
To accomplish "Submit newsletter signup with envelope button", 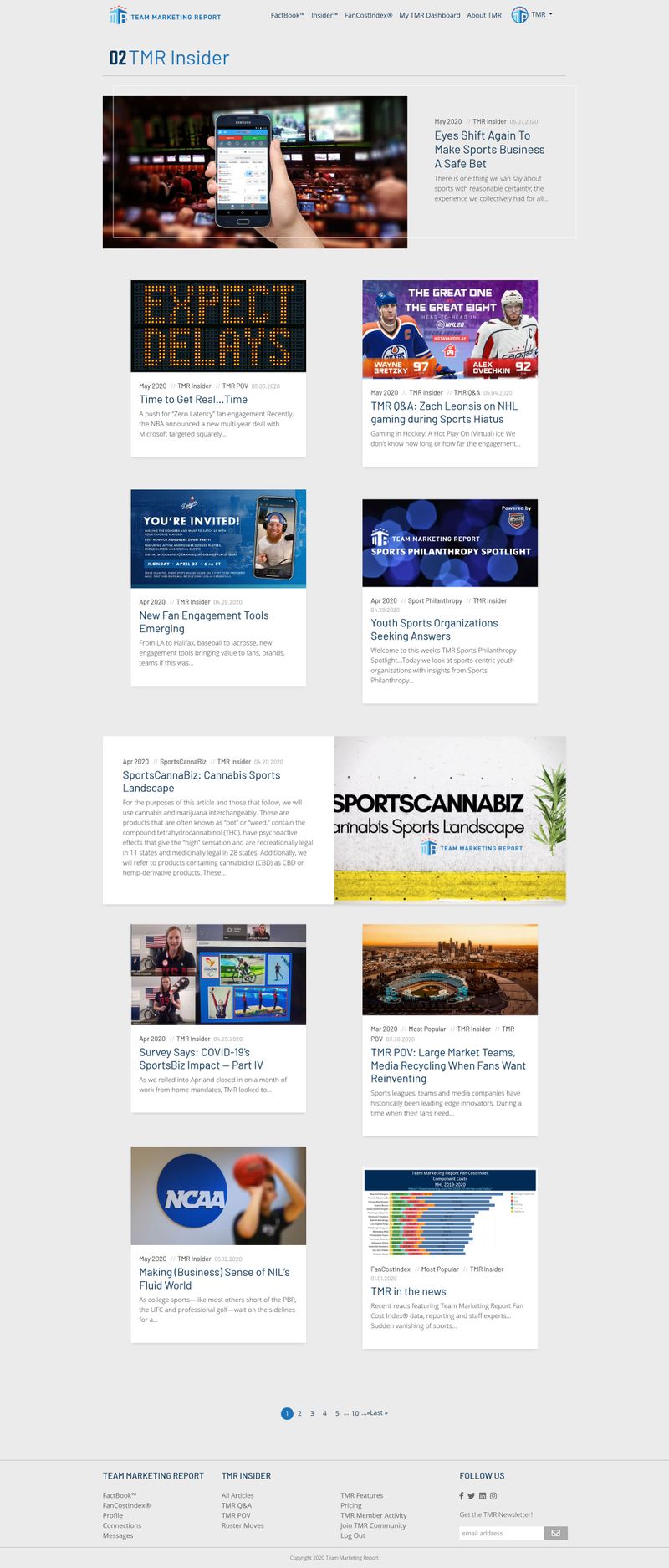I will point(555,1533).
